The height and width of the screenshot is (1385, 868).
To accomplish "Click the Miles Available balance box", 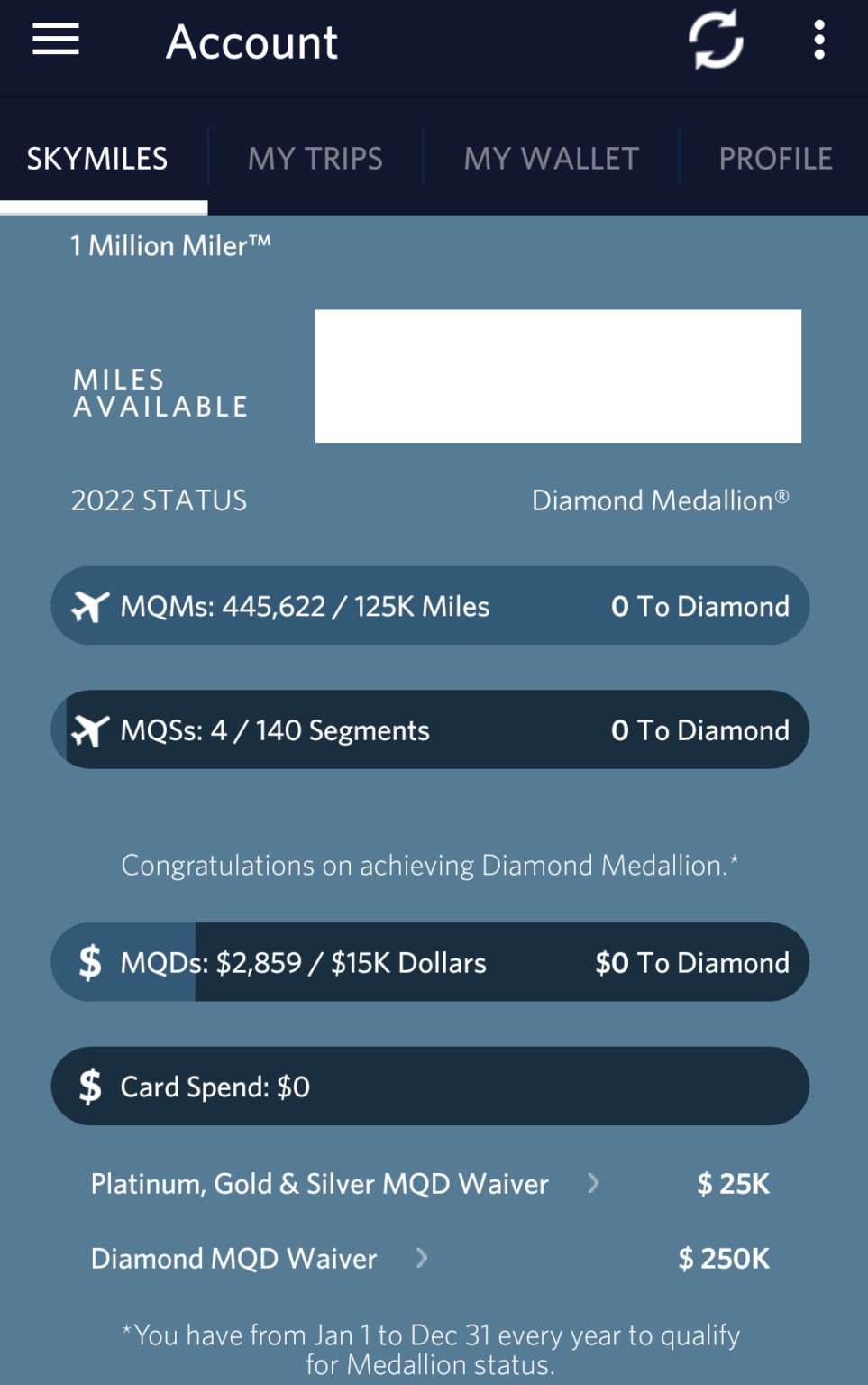I will [557, 375].
